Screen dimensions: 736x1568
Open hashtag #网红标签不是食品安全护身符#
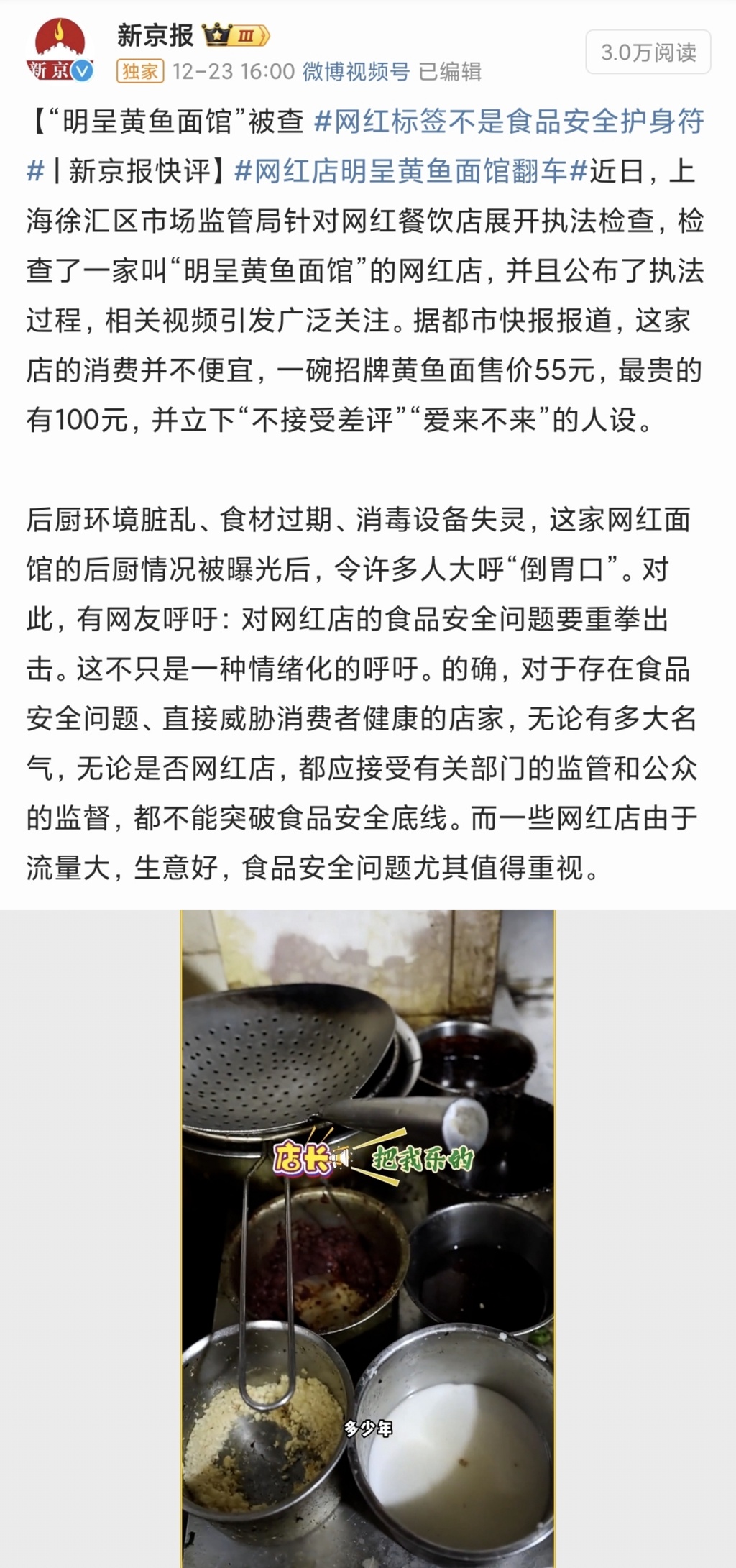(x=509, y=122)
